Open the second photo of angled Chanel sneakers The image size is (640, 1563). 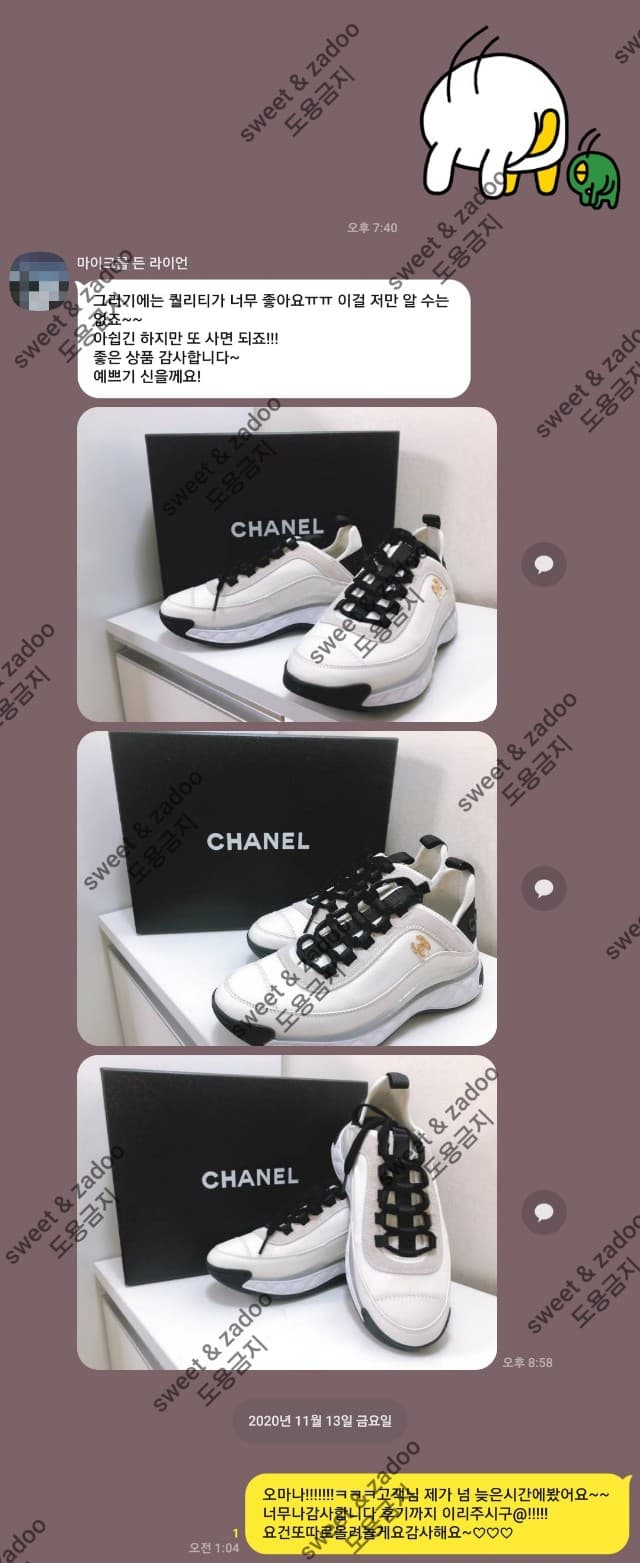pos(287,888)
